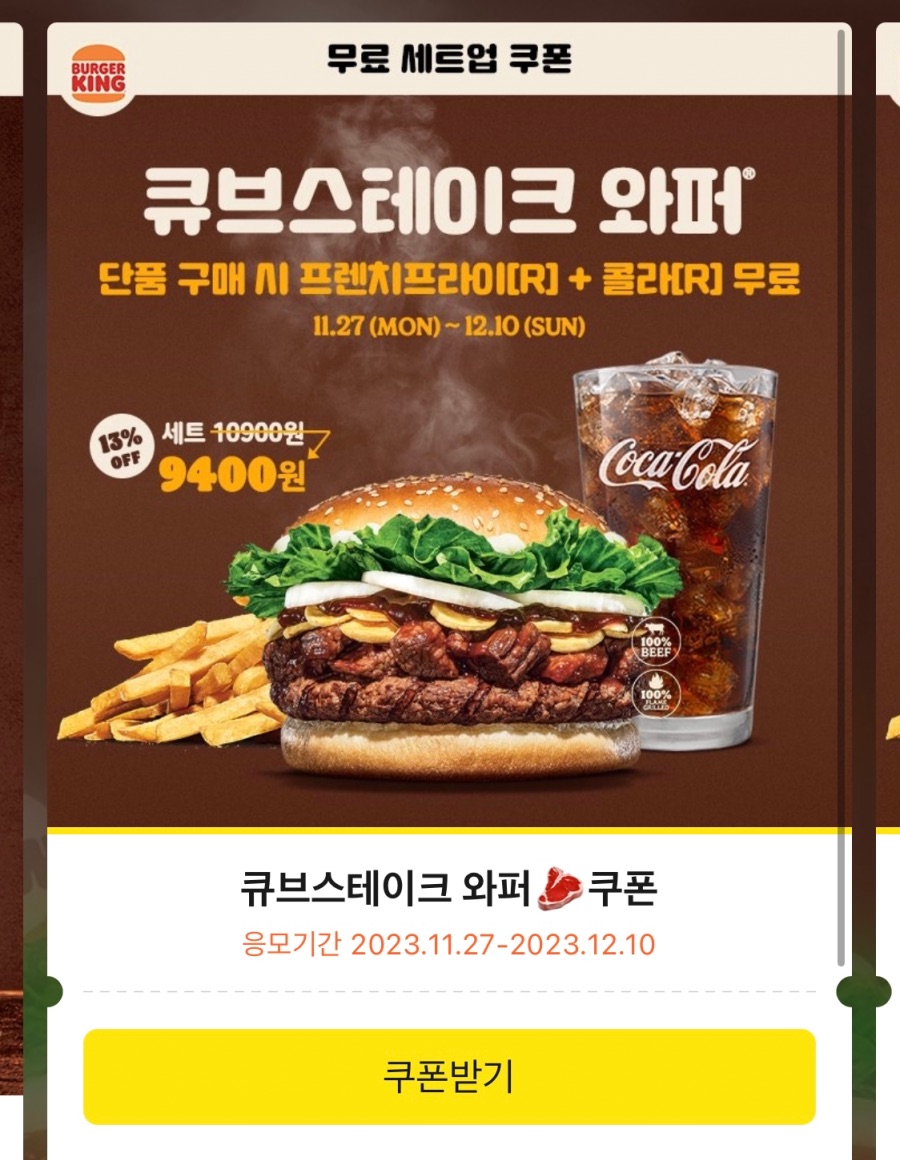
Task: Click the Burger King logo
Action: pyautogui.click(x=97, y=72)
